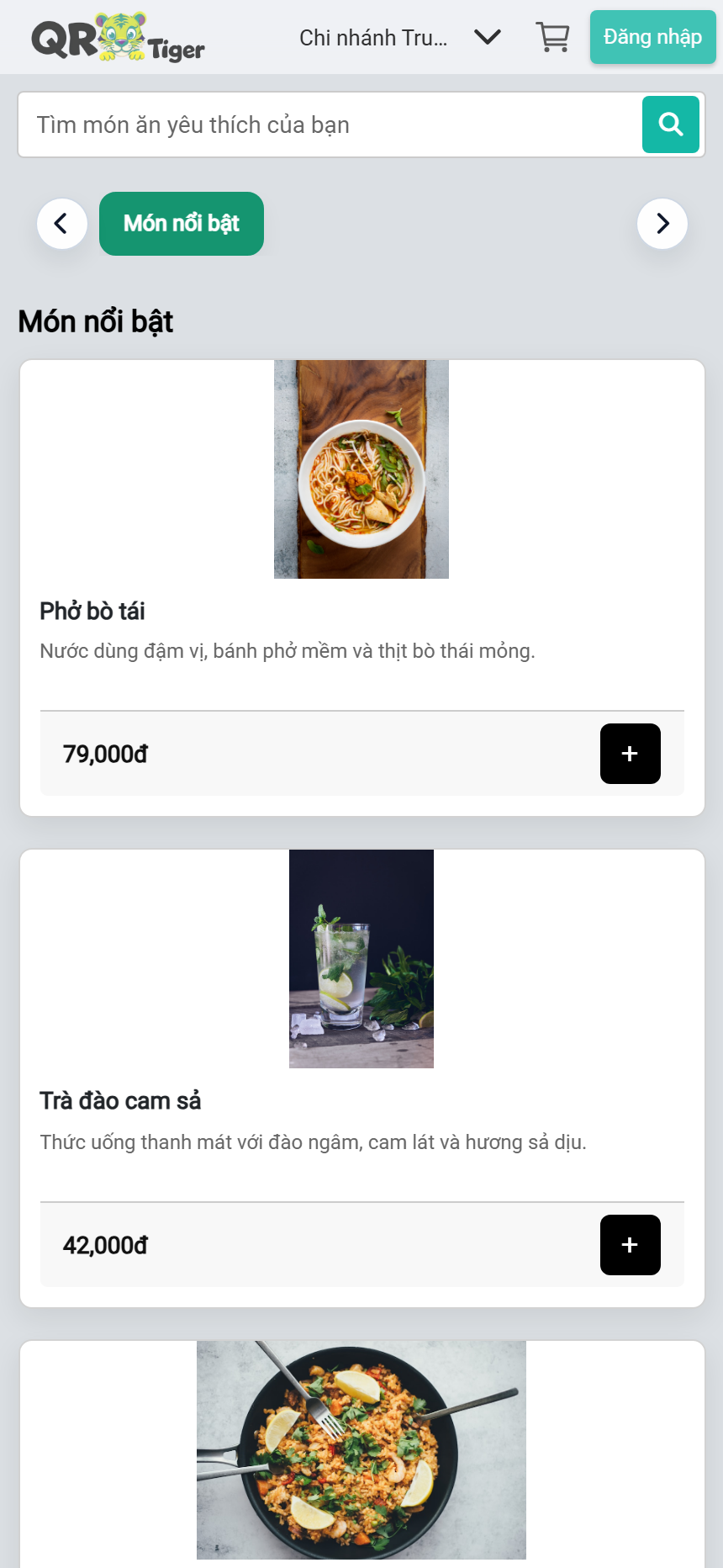This screenshot has width=723, height=1568.
Task: Open the shopping cart
Action: pos(552,37)
